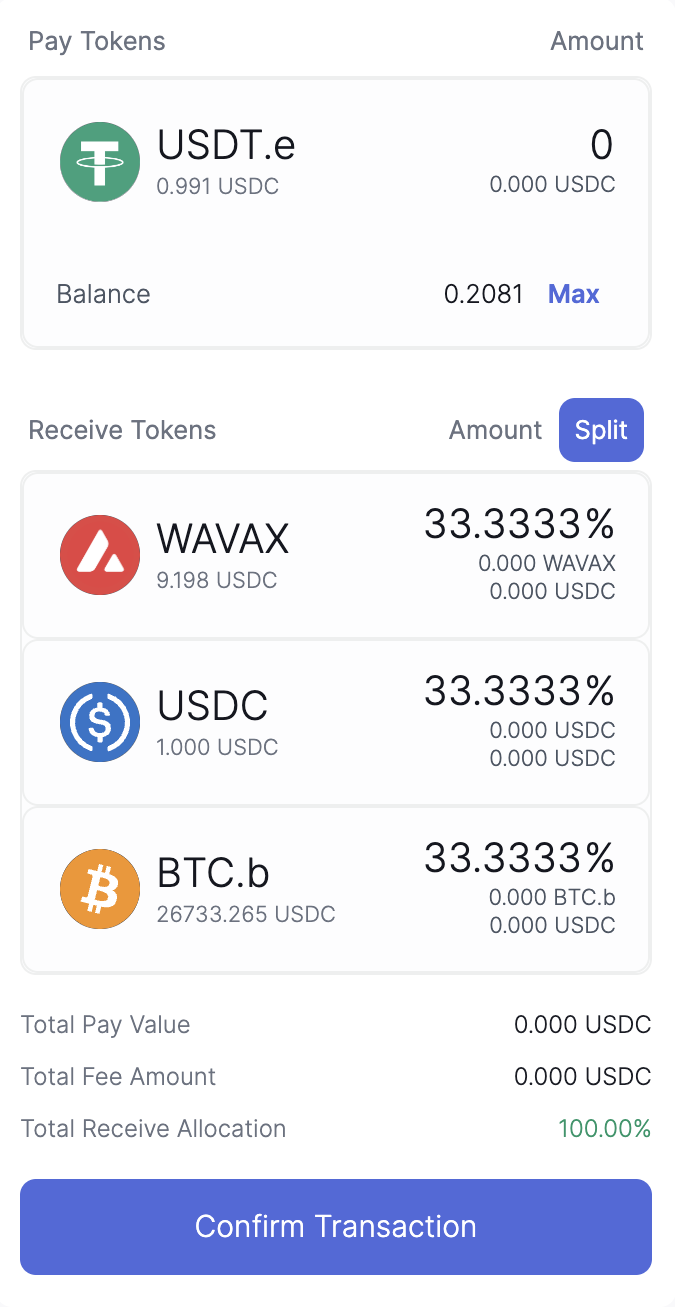
Task: Switch receive tokens to Amount mode
Action: (495, 431)
